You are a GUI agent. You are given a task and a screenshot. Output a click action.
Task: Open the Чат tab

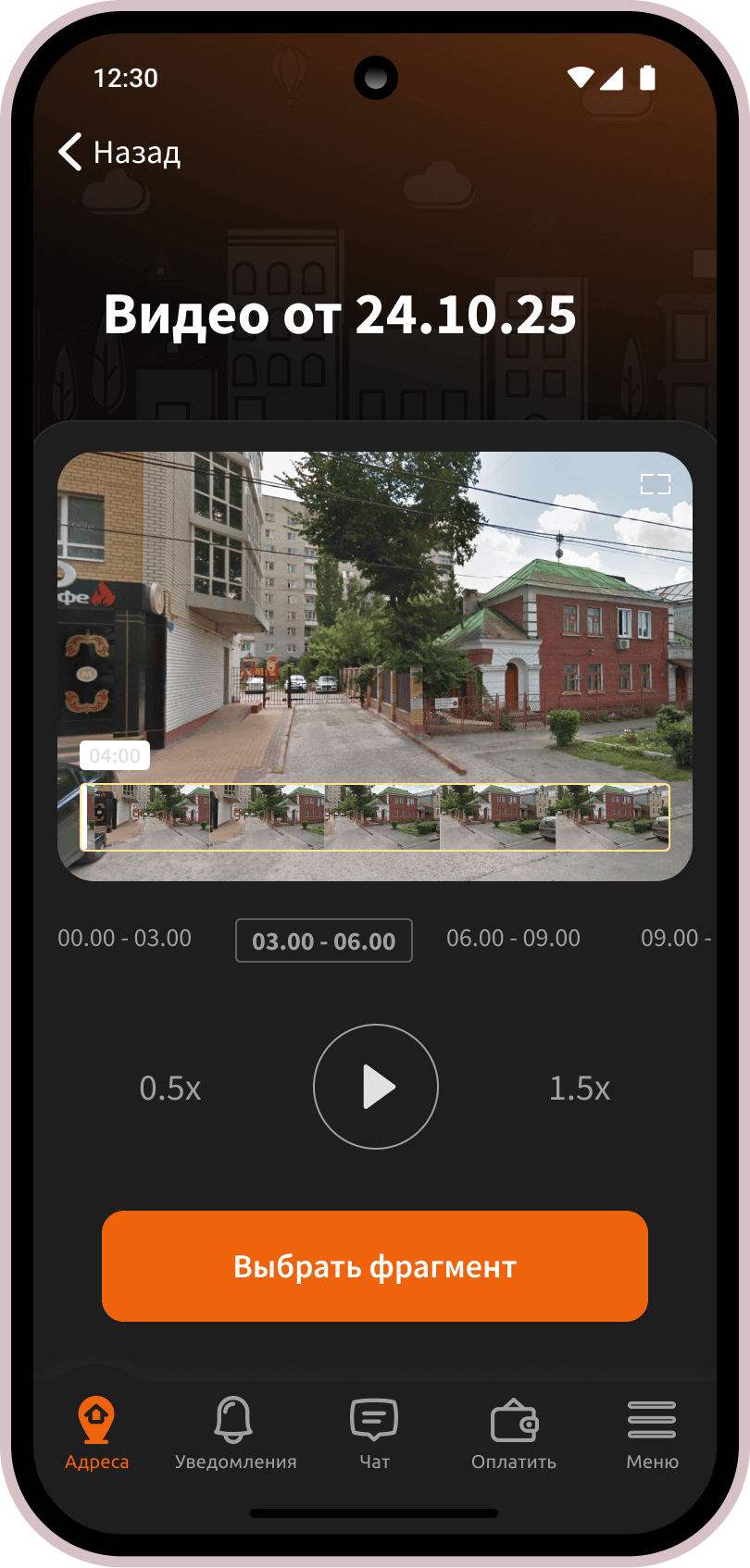tap(374, 1434)
